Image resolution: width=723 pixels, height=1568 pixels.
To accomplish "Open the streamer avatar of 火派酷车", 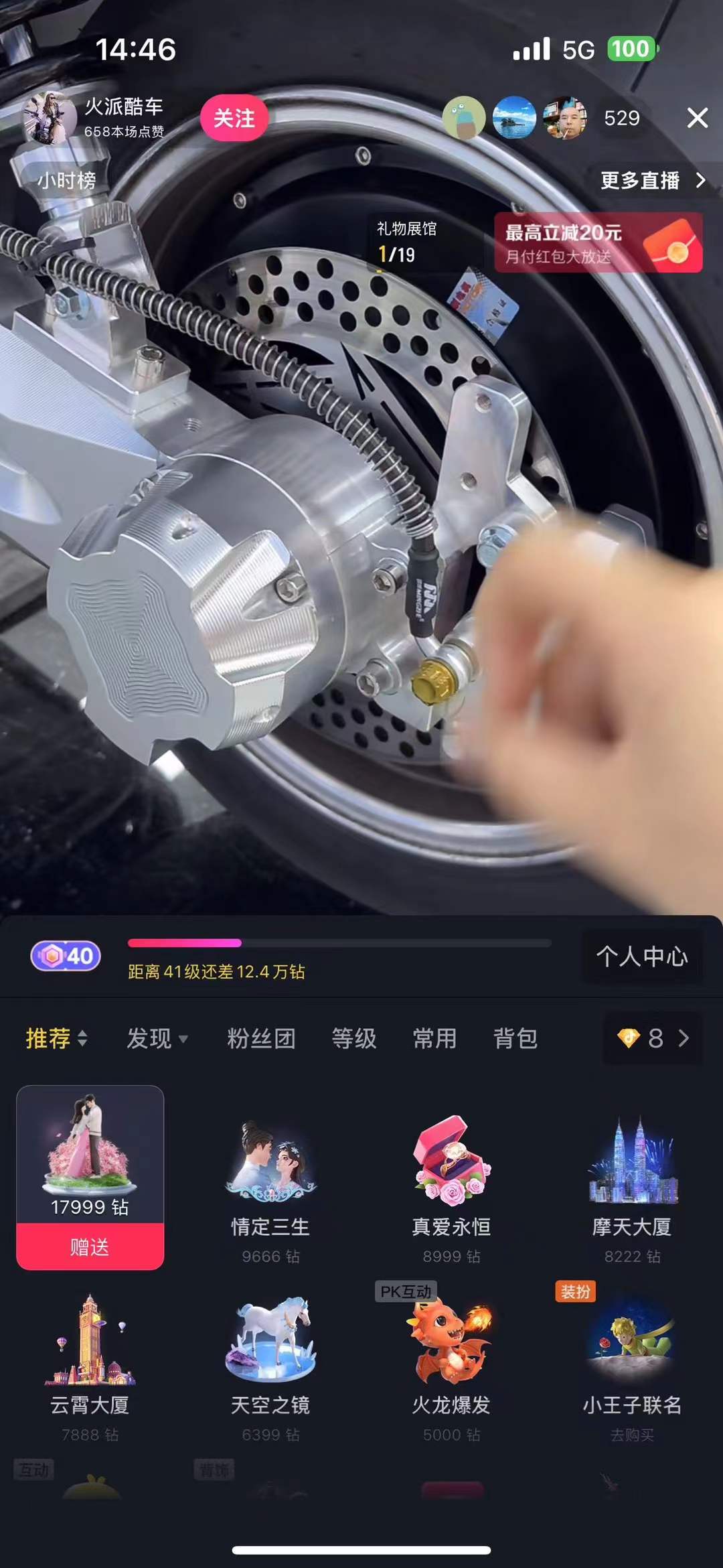I will coord(50,119).
